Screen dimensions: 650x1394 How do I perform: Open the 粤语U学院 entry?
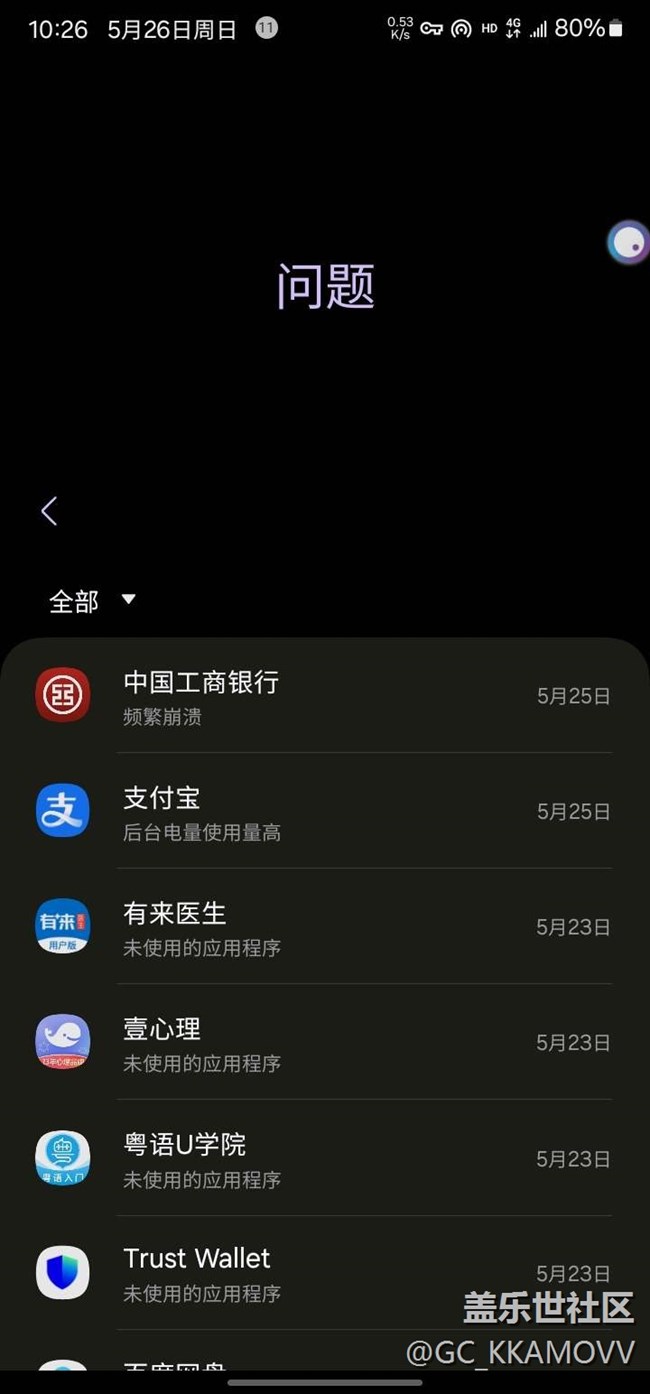(325, 1158)
